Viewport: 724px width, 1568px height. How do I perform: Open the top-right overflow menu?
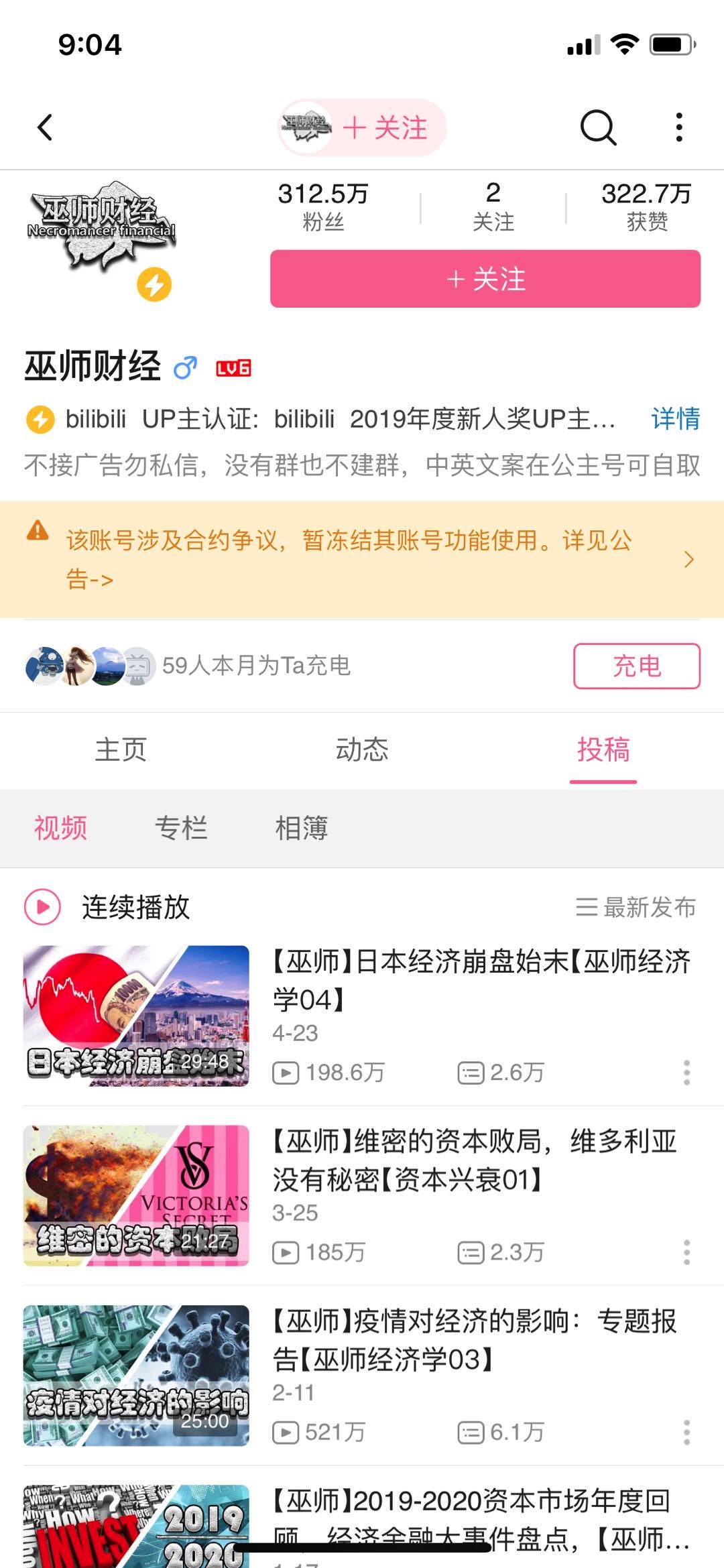tap(679, 127)
